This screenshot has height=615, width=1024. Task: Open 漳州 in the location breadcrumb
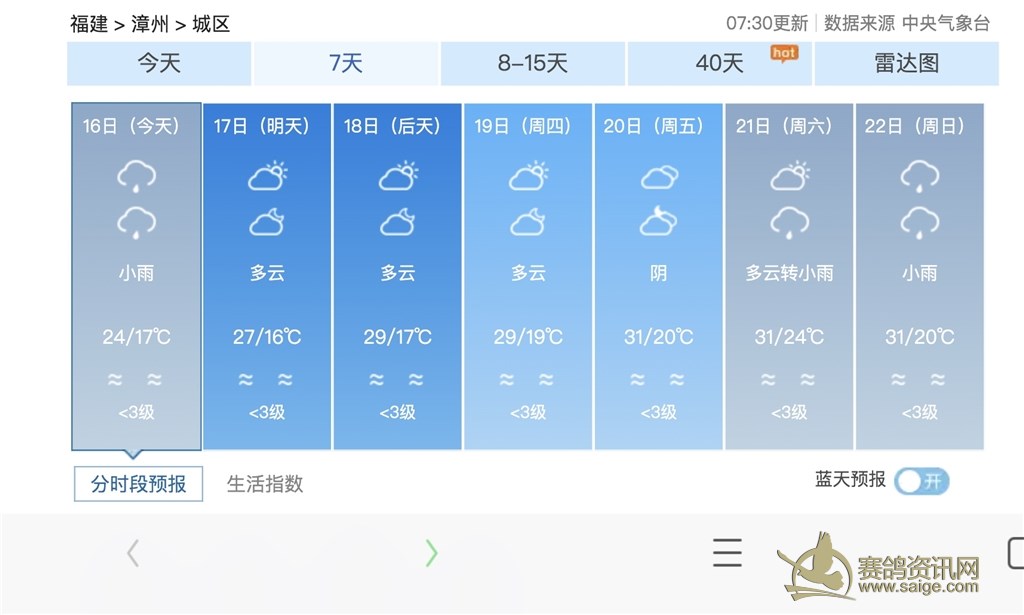149,23
